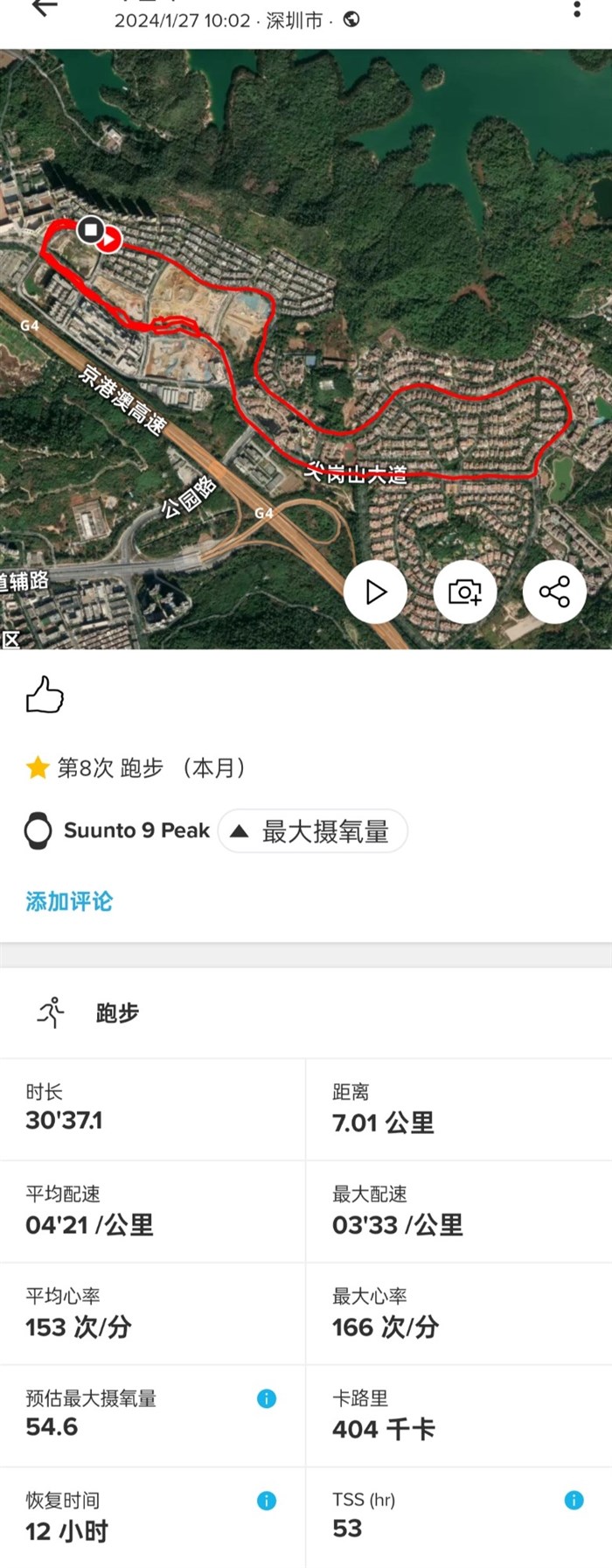This screenshot has width=612, height=1568.
Task: Add a photo to this workout
Action: (x=465, y=592)
